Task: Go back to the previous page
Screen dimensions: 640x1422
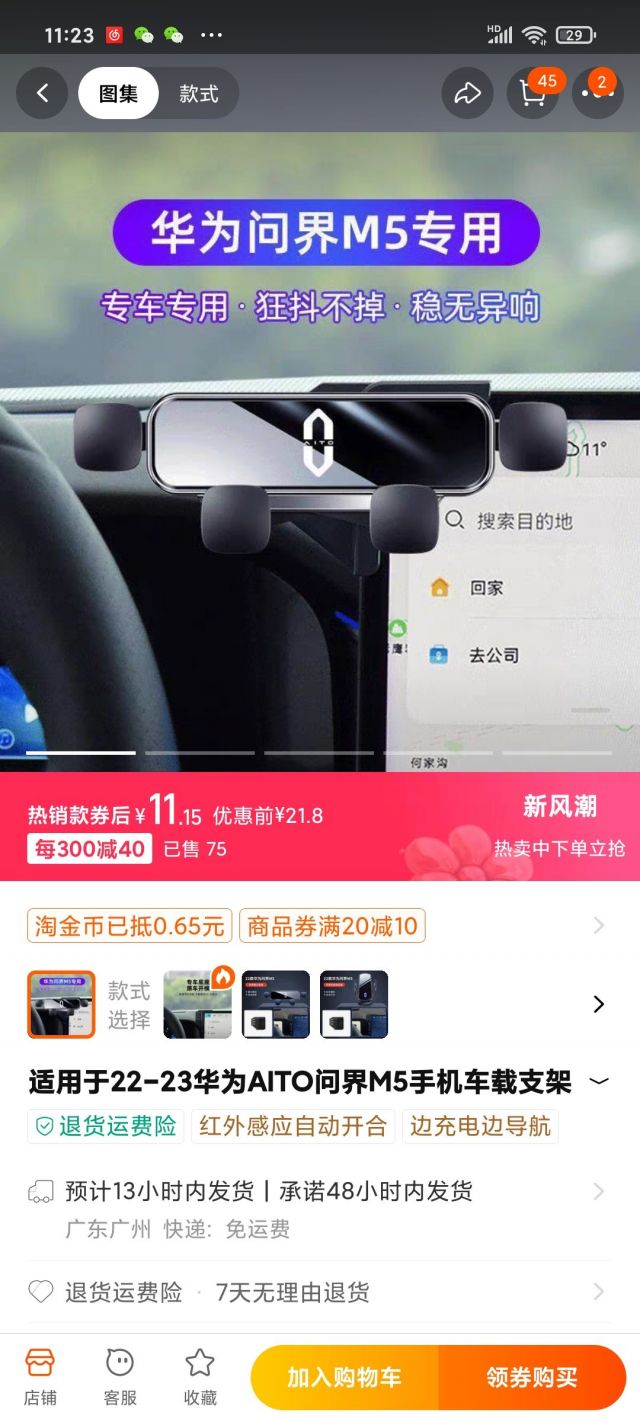Action: [x=42, y=94]
